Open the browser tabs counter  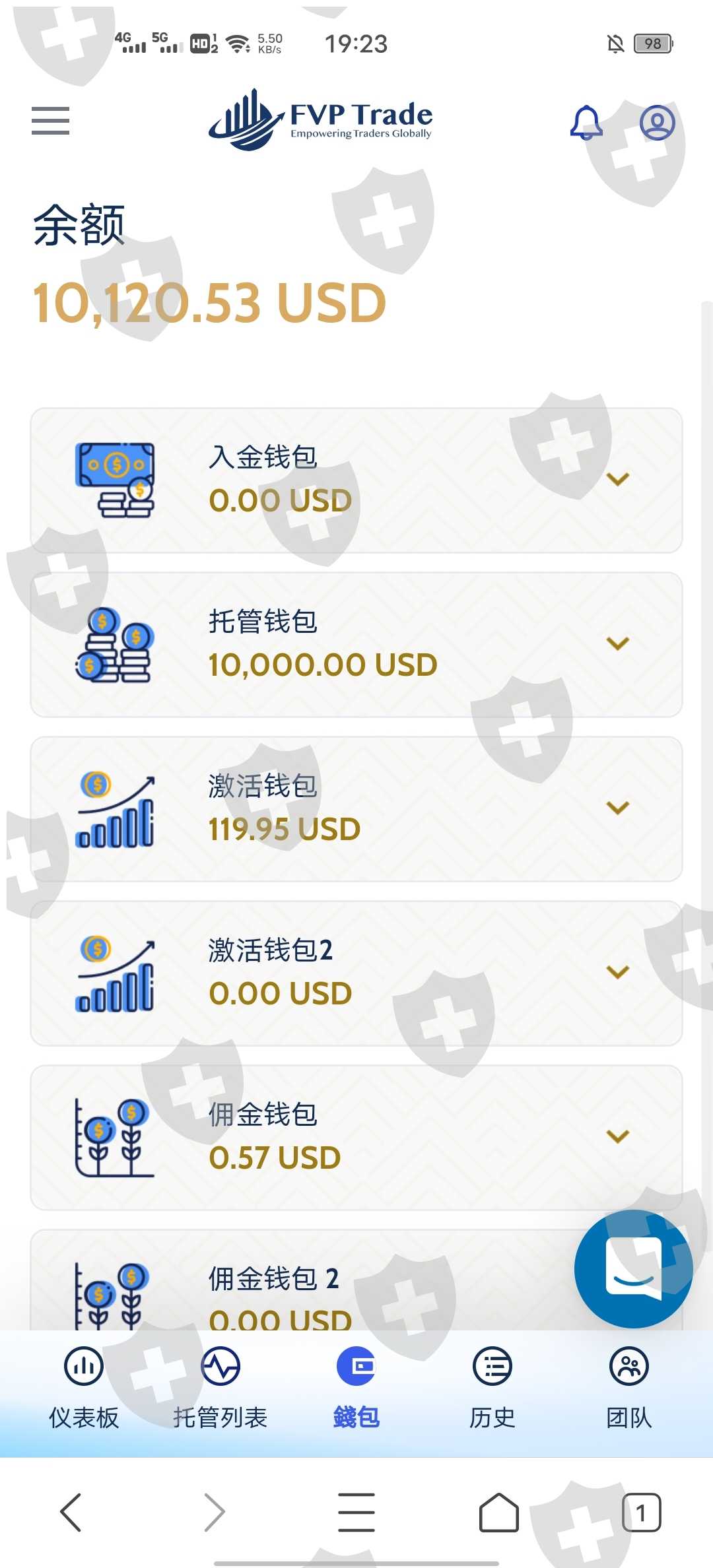pos(641,1512)
